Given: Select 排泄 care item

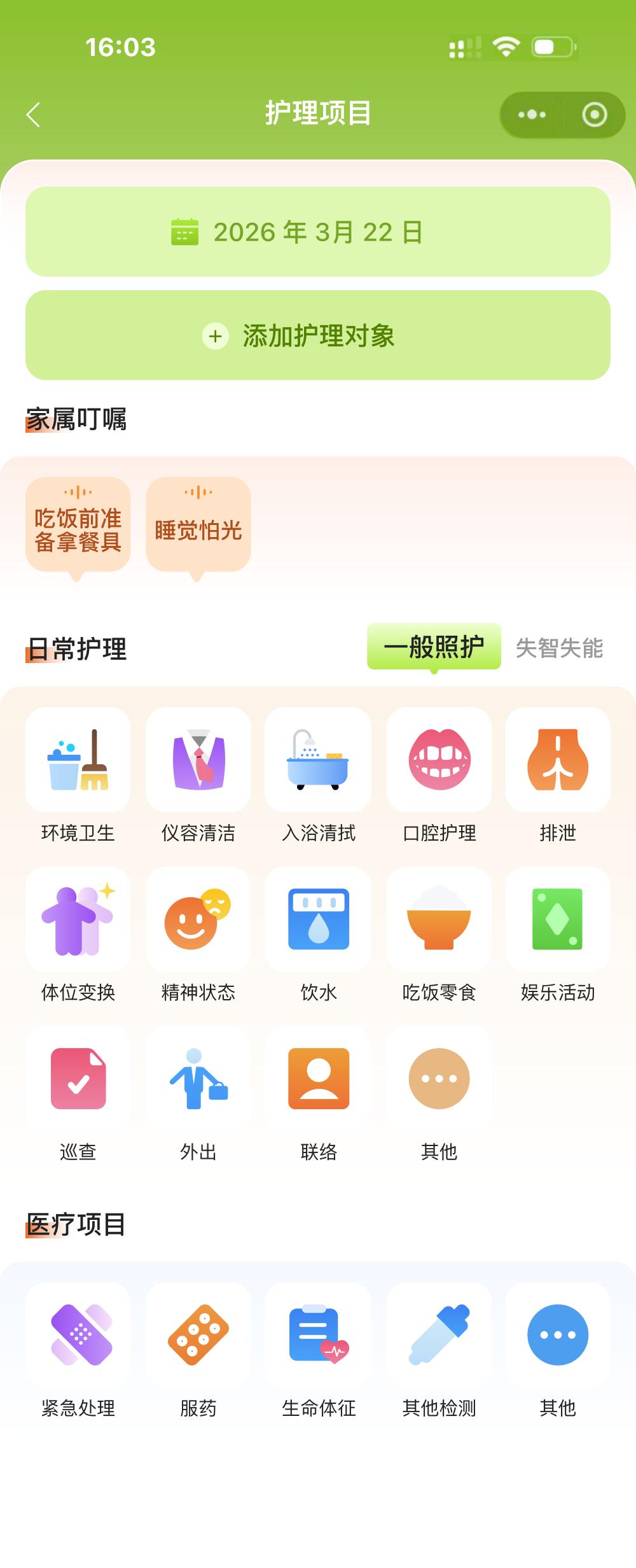Looking at the screenshot, I should coord(558,776).
